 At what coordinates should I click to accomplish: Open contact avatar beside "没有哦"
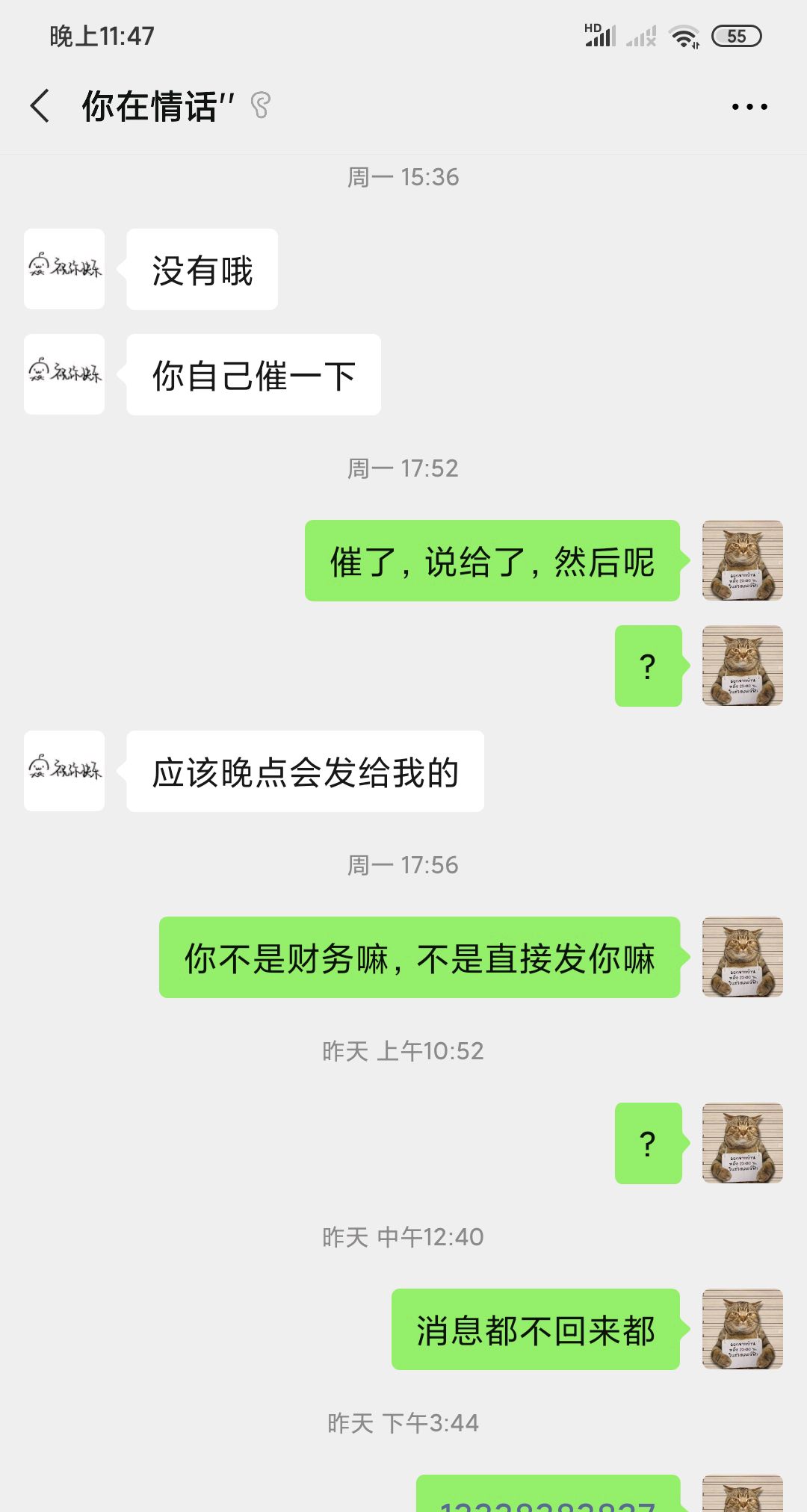click(64, 269)
